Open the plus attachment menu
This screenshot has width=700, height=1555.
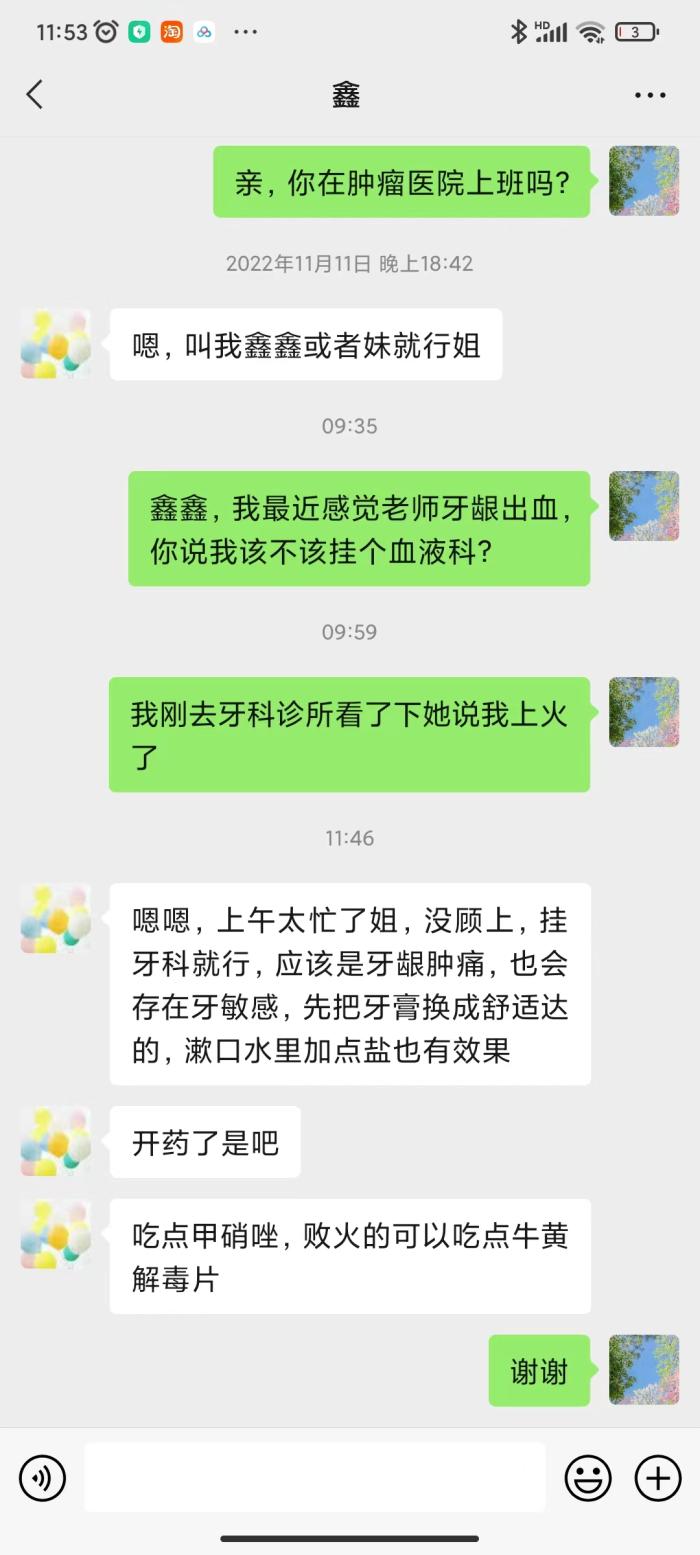coord(658,1478)
